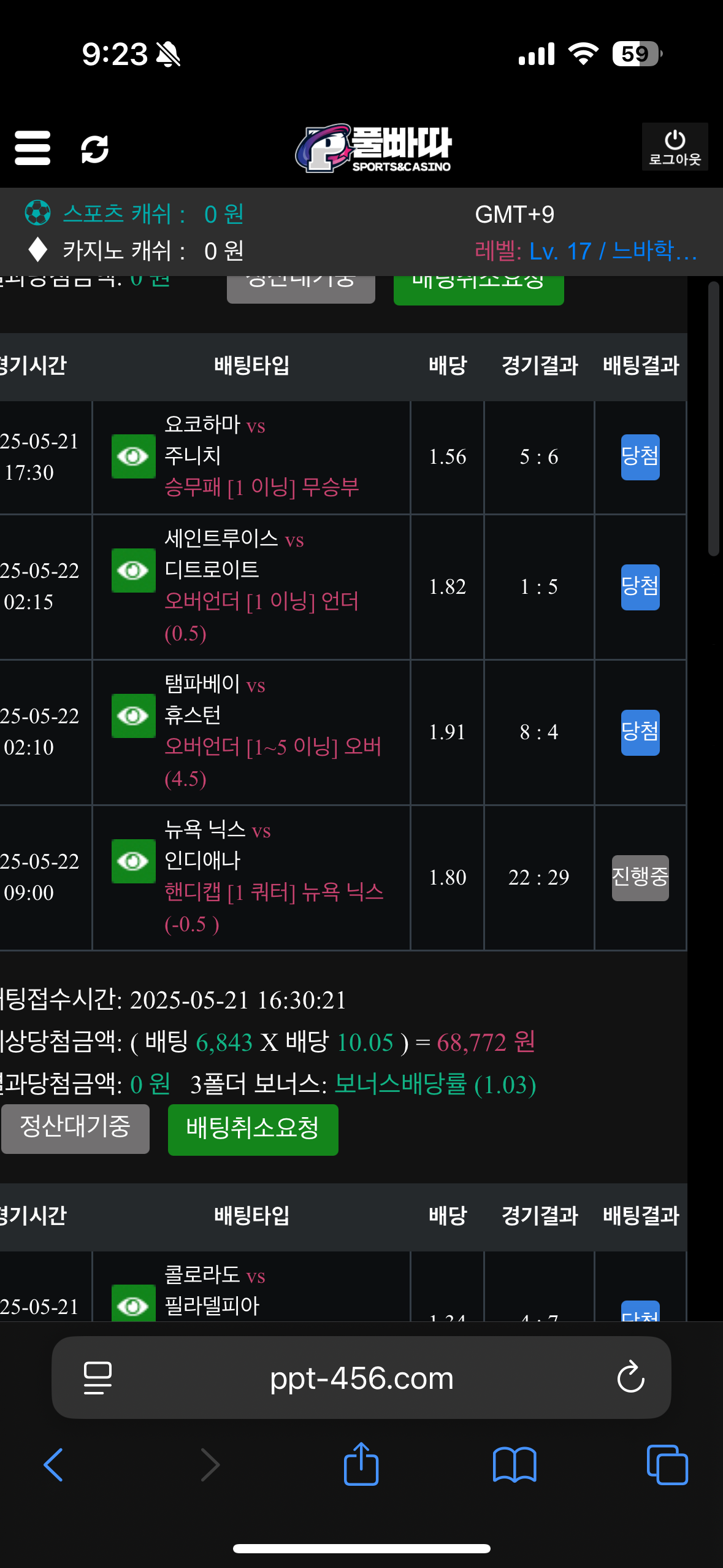
Task: View details of 탬파베이 vs 휴스턴 bet
Action: click(133, 716)
